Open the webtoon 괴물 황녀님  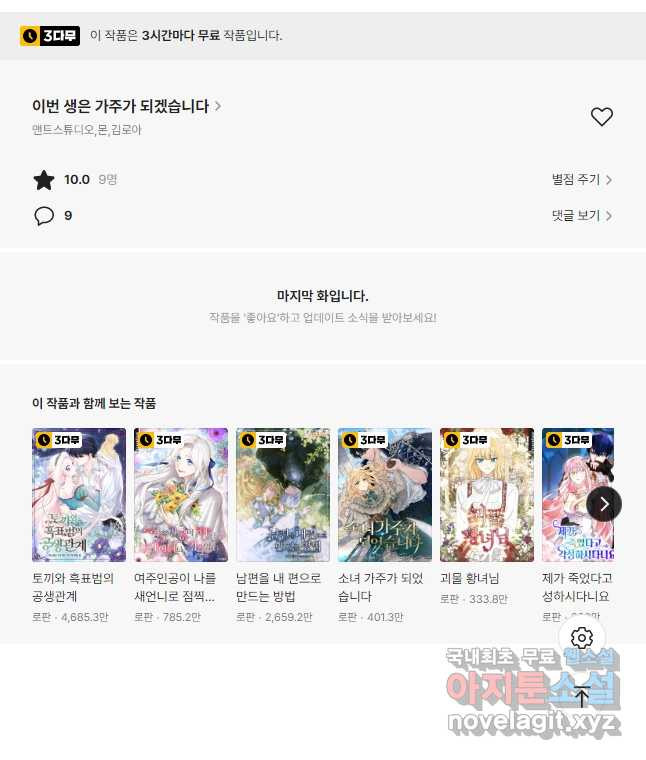pos(487,495)
